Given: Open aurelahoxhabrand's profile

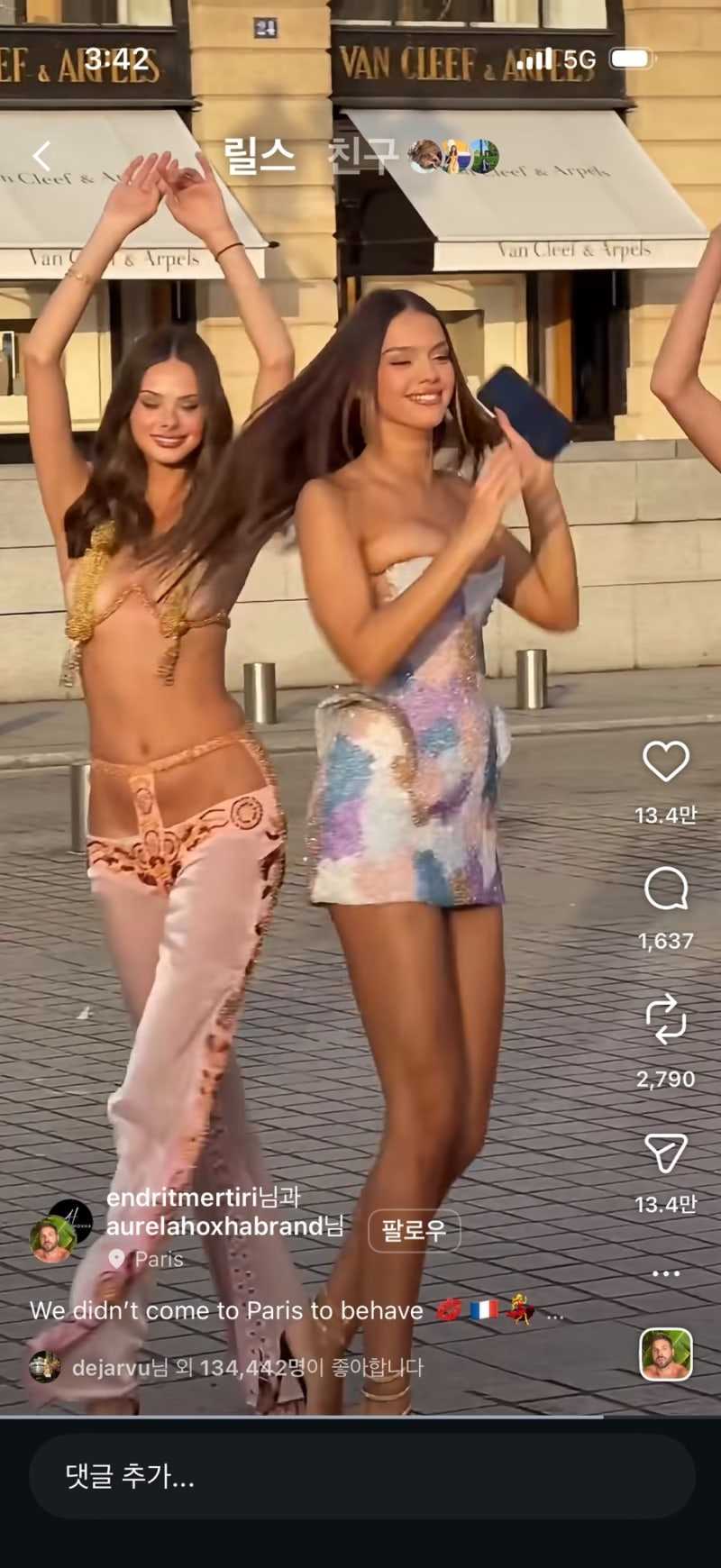Looking at the screenshot, I should (214, 1226).
